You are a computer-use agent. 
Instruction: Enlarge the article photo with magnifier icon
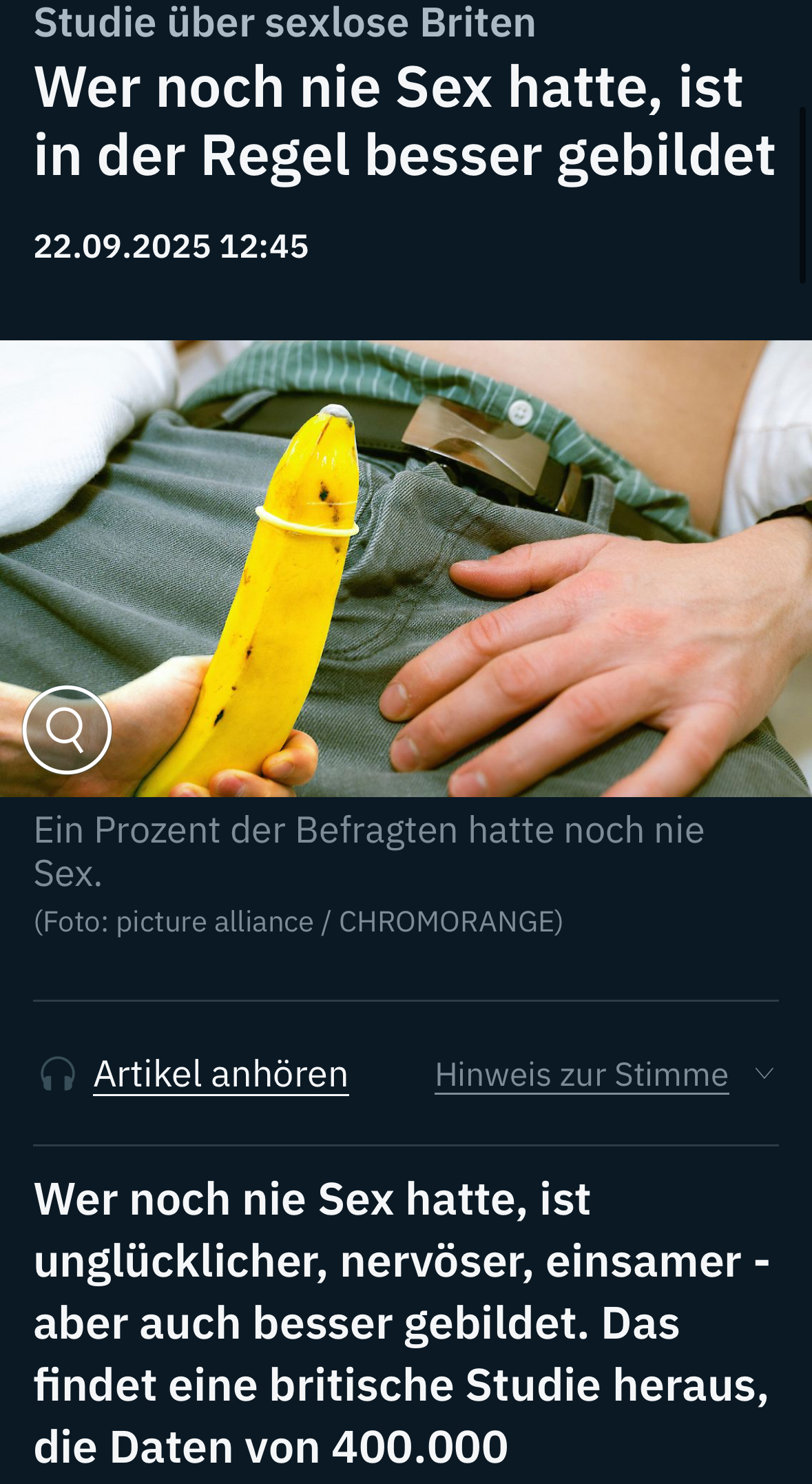coord(67,730)
